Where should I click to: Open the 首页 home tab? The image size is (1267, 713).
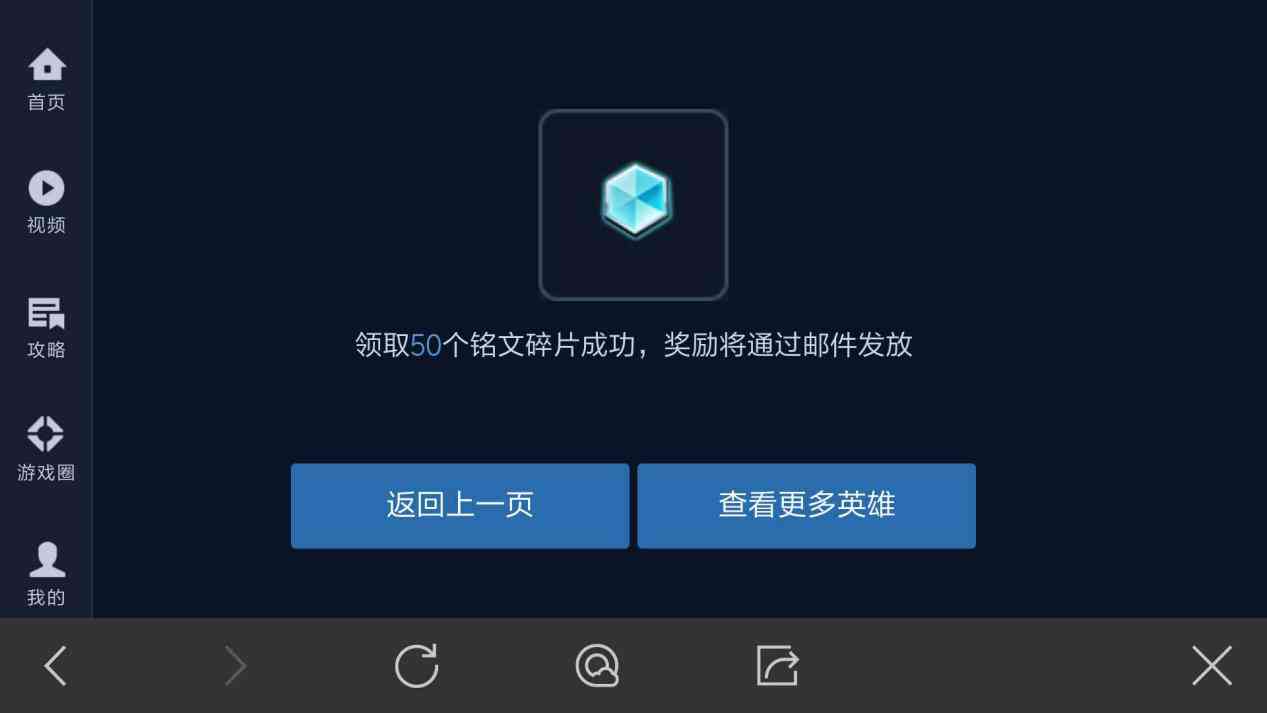point(46,78)
